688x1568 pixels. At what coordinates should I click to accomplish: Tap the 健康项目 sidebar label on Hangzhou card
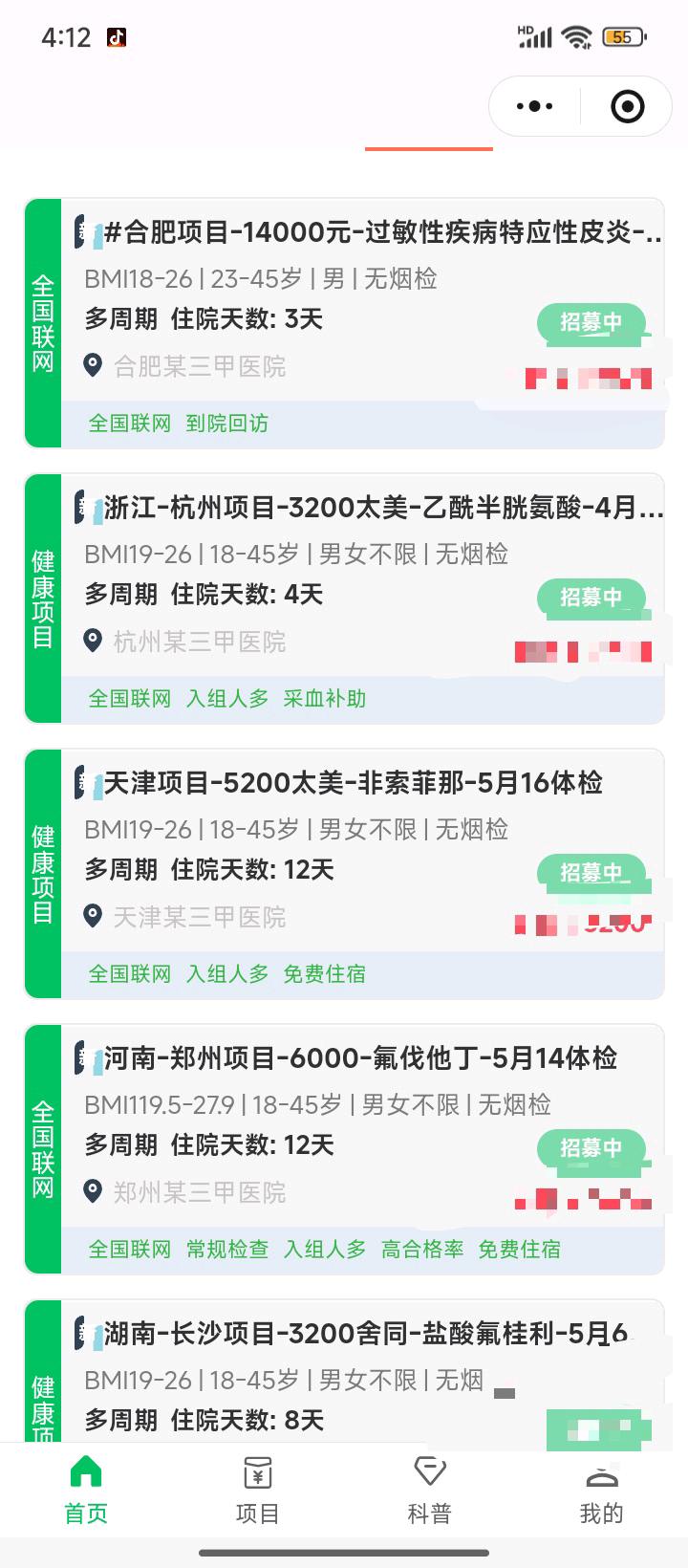click(42, 597)
